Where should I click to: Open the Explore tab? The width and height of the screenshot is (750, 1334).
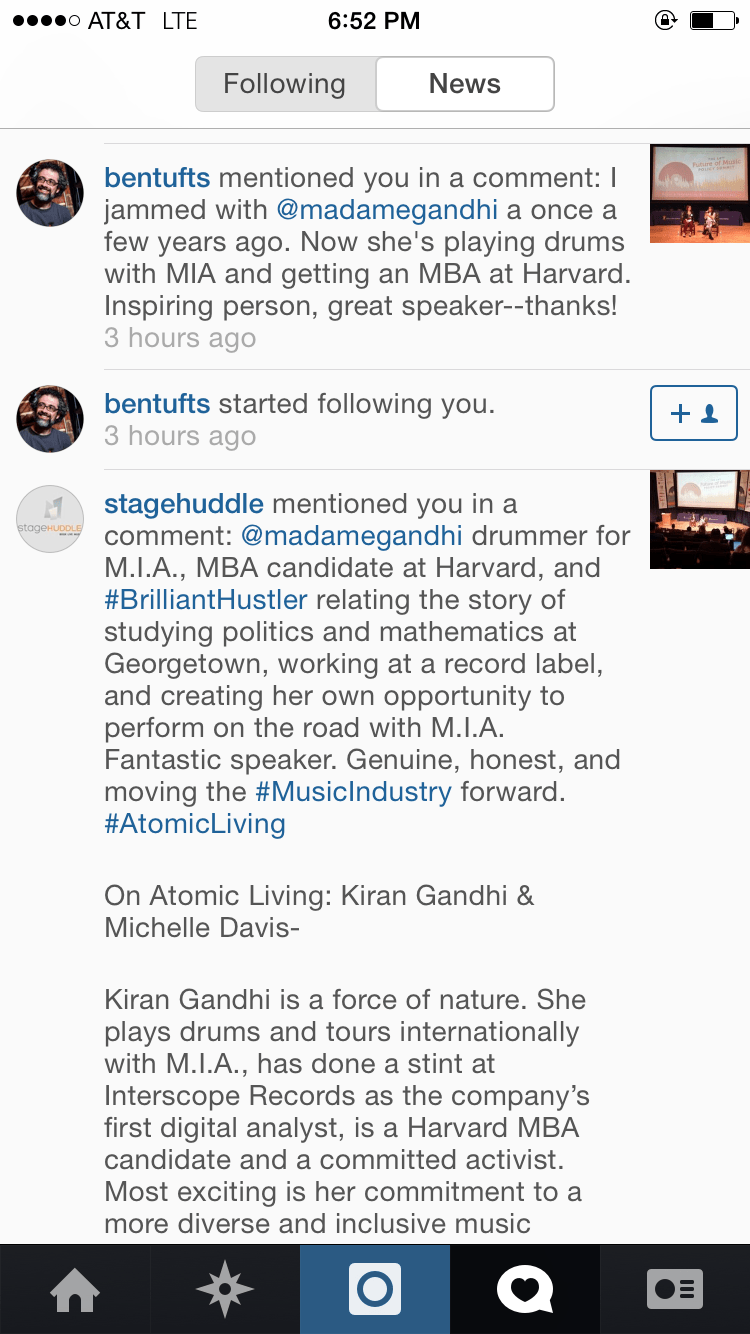tap(225, 1289)
